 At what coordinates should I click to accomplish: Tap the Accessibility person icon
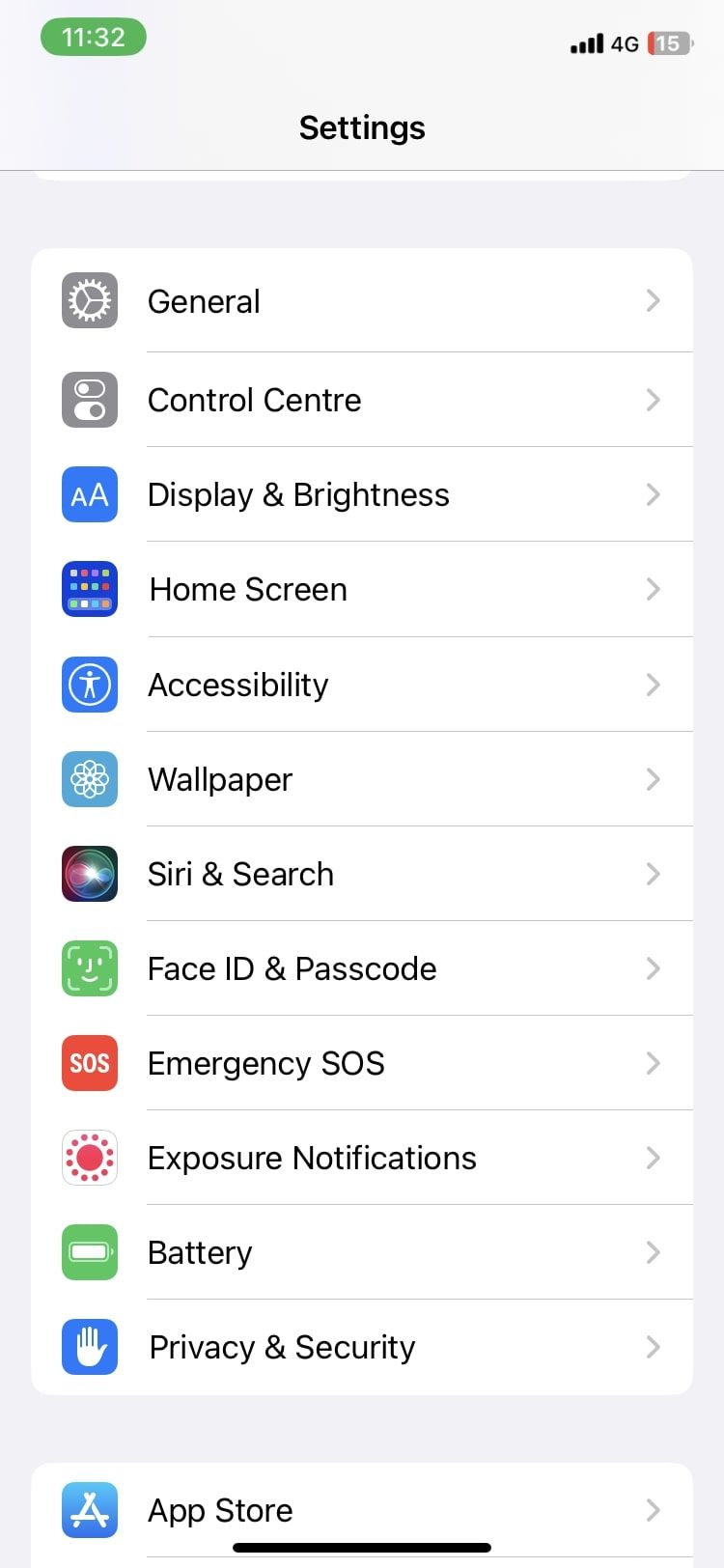pos(89,685)
